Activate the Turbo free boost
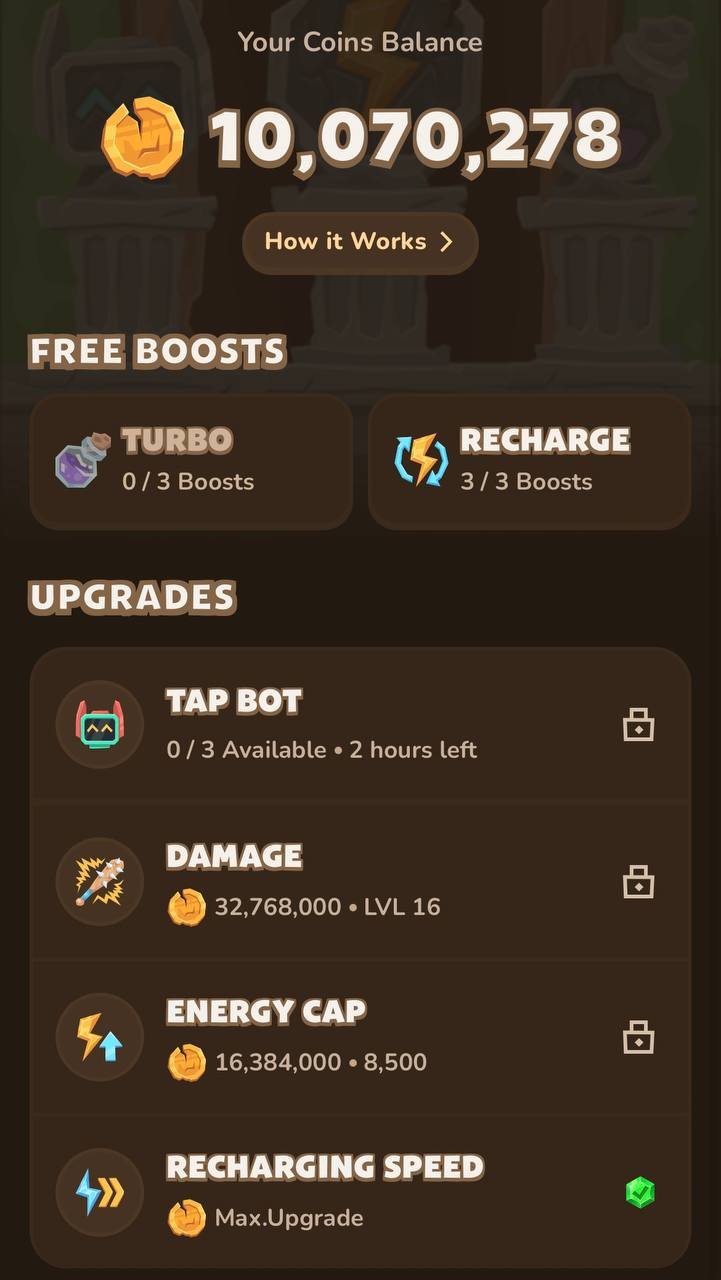This screenshot has height=1280, width=721. click(x=191, y=461)
